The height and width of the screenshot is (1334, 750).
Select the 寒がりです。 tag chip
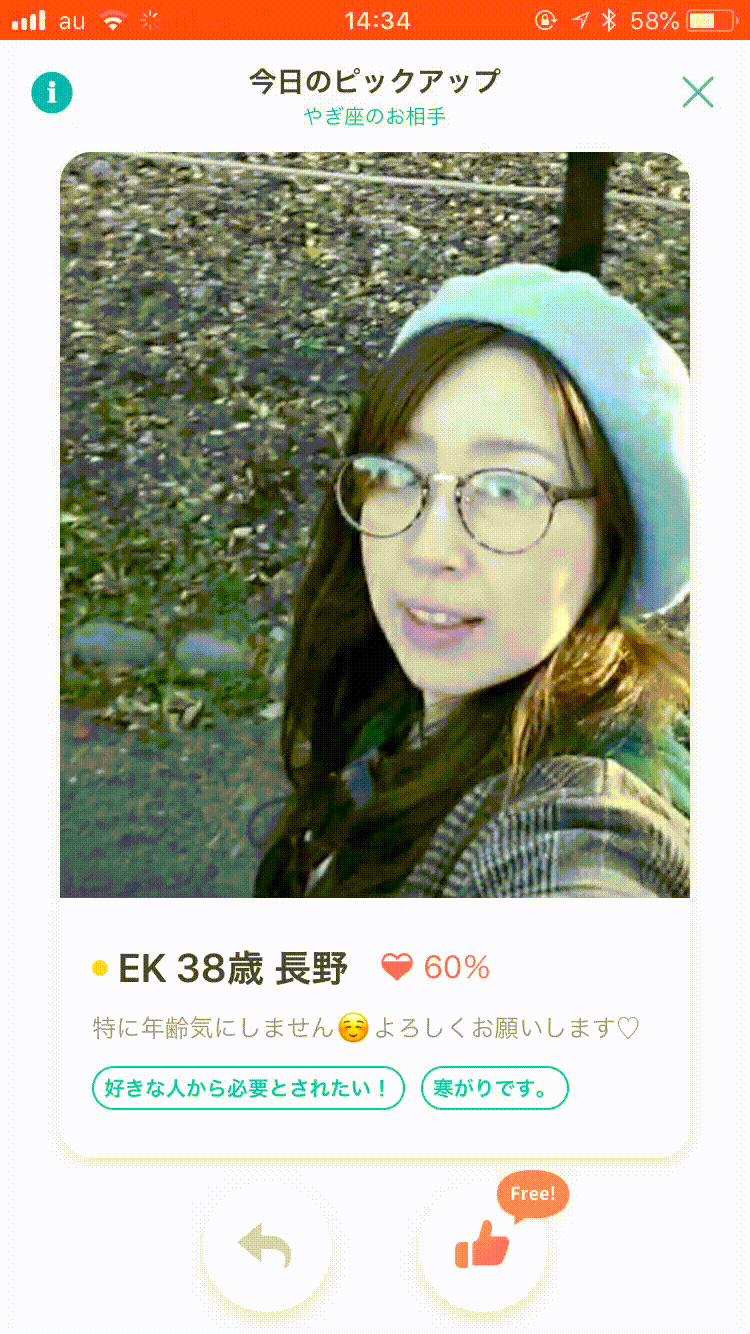pos(494,1088)
